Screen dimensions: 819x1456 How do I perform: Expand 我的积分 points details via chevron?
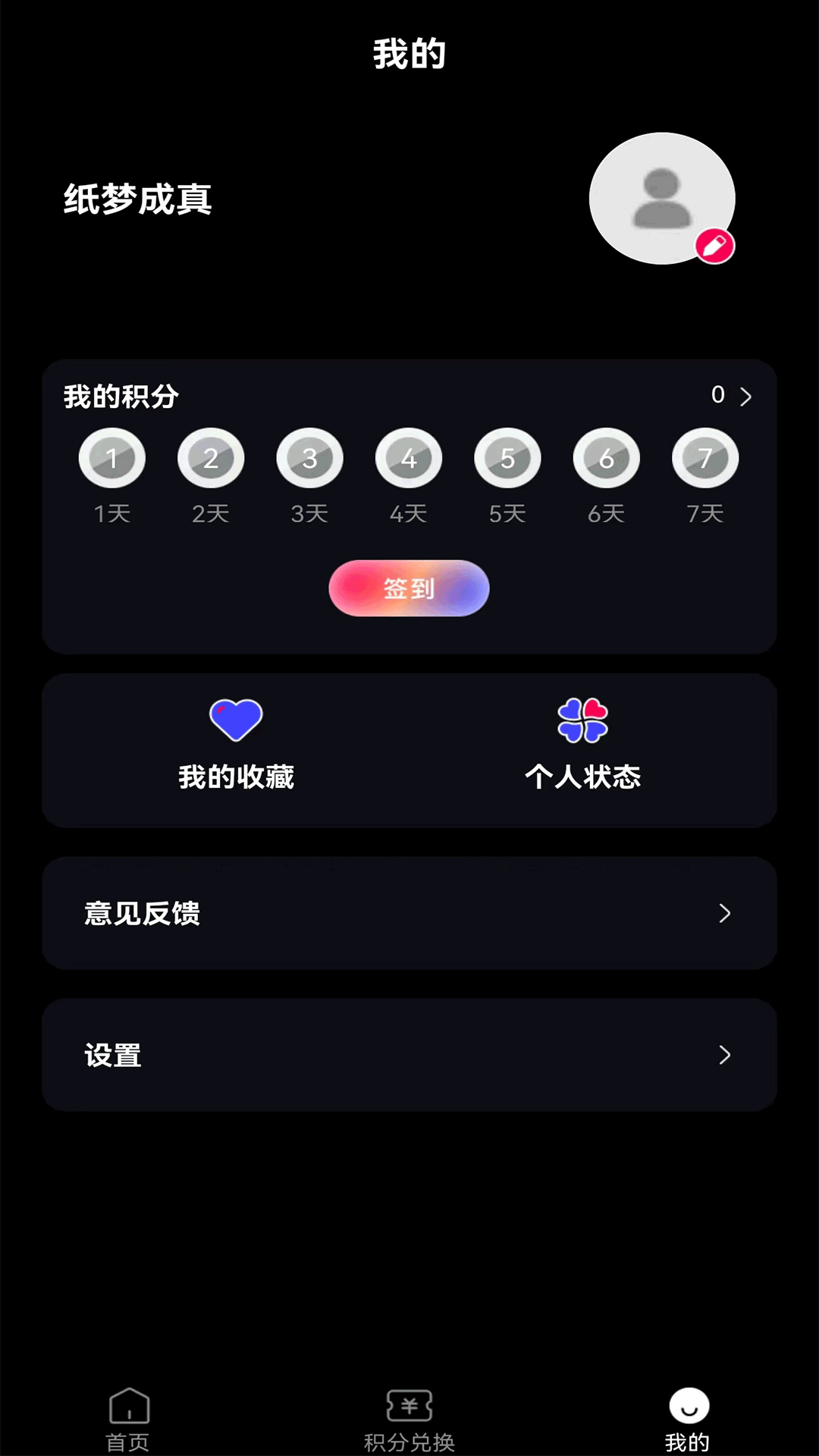[x=746, y=396]
